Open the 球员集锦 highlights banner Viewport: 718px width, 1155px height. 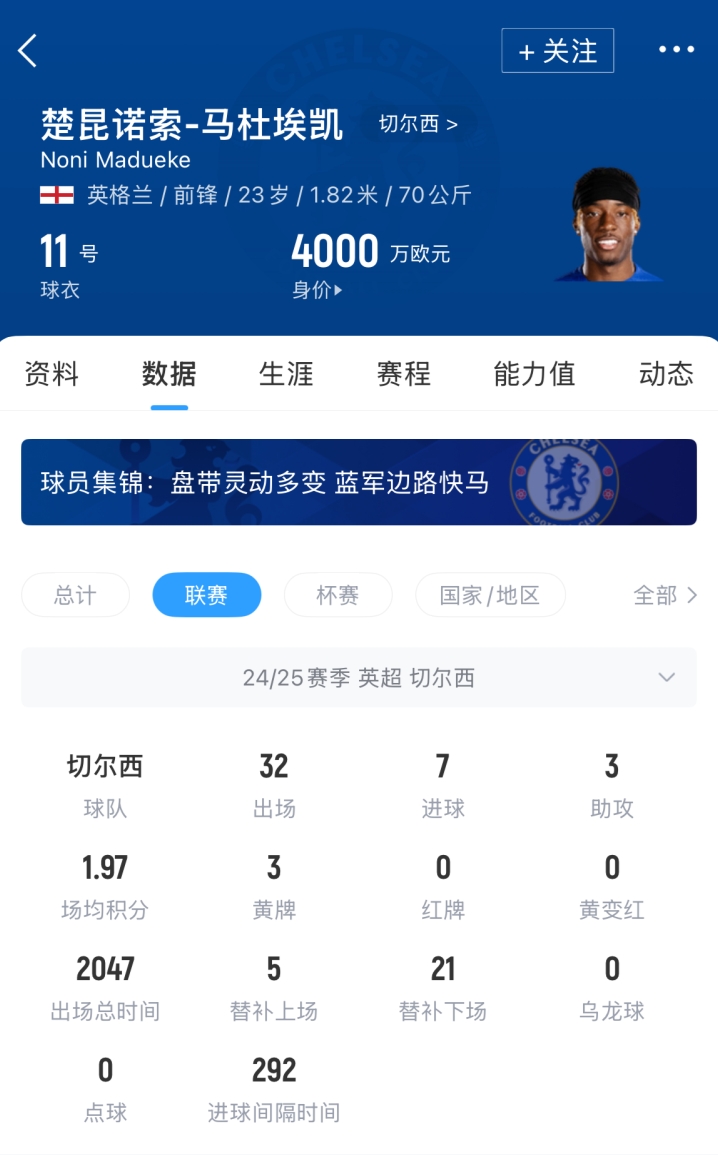tap(359, 482)
